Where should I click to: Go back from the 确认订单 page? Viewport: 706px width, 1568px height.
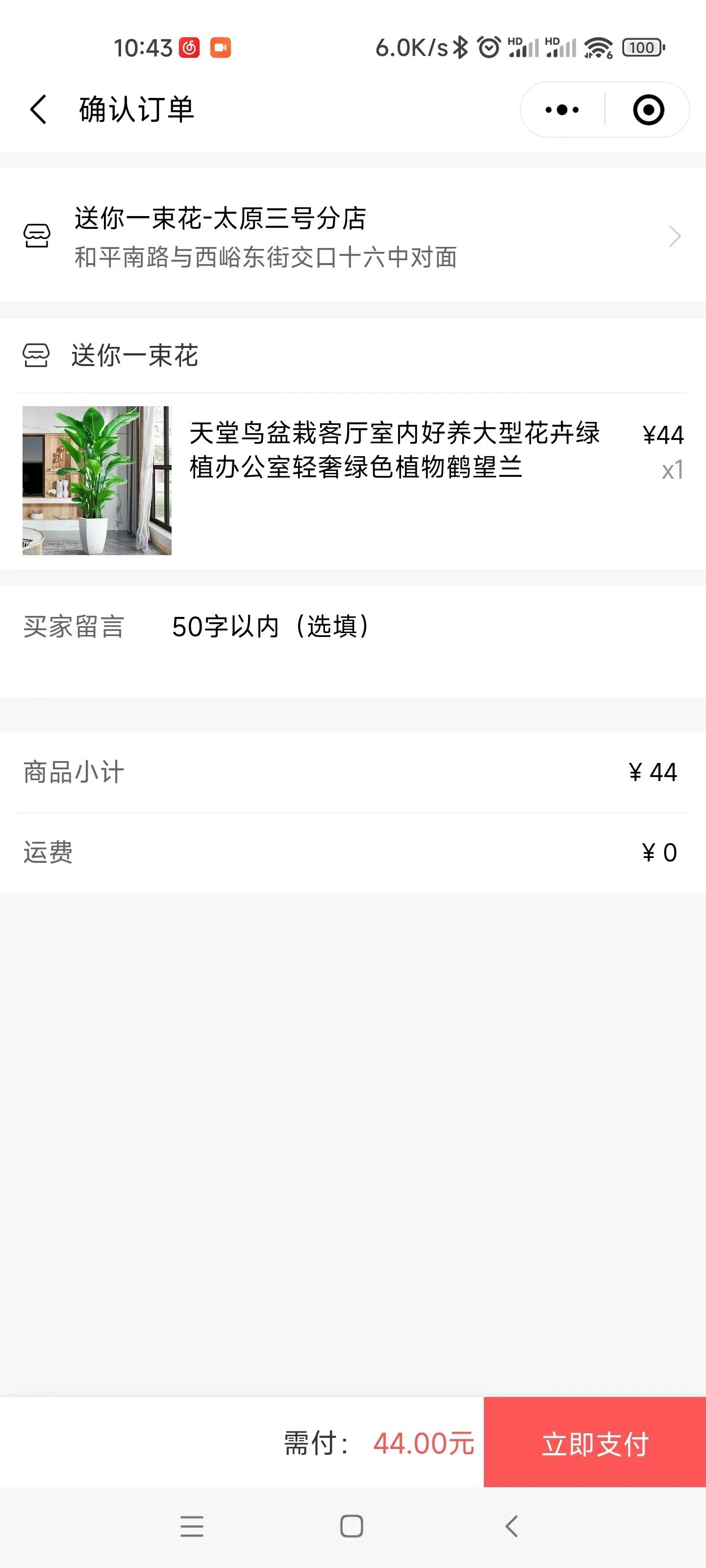pyautogui.click(x=38, y=110)
